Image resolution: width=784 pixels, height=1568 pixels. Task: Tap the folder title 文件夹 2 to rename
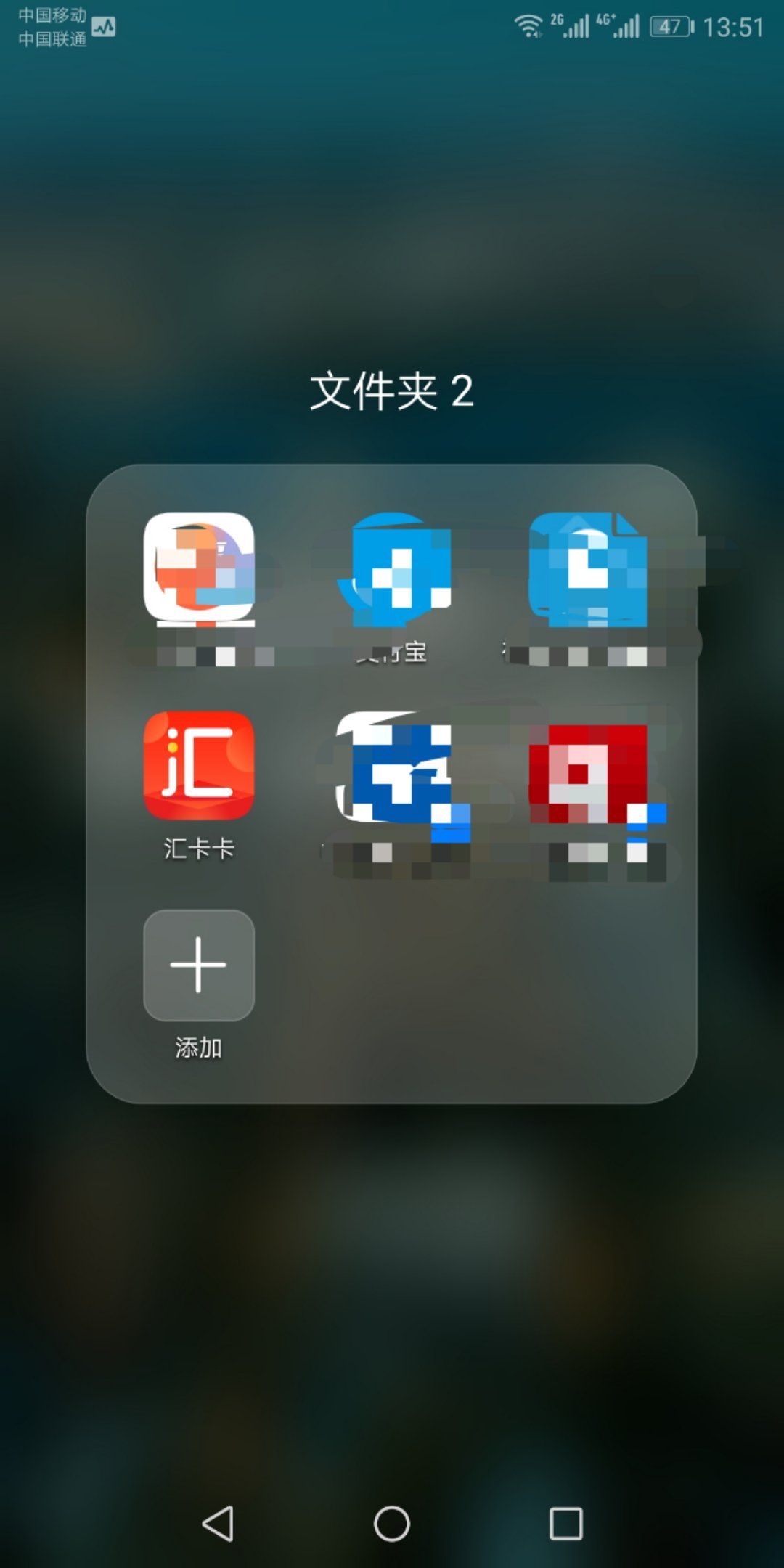(392, 391)
